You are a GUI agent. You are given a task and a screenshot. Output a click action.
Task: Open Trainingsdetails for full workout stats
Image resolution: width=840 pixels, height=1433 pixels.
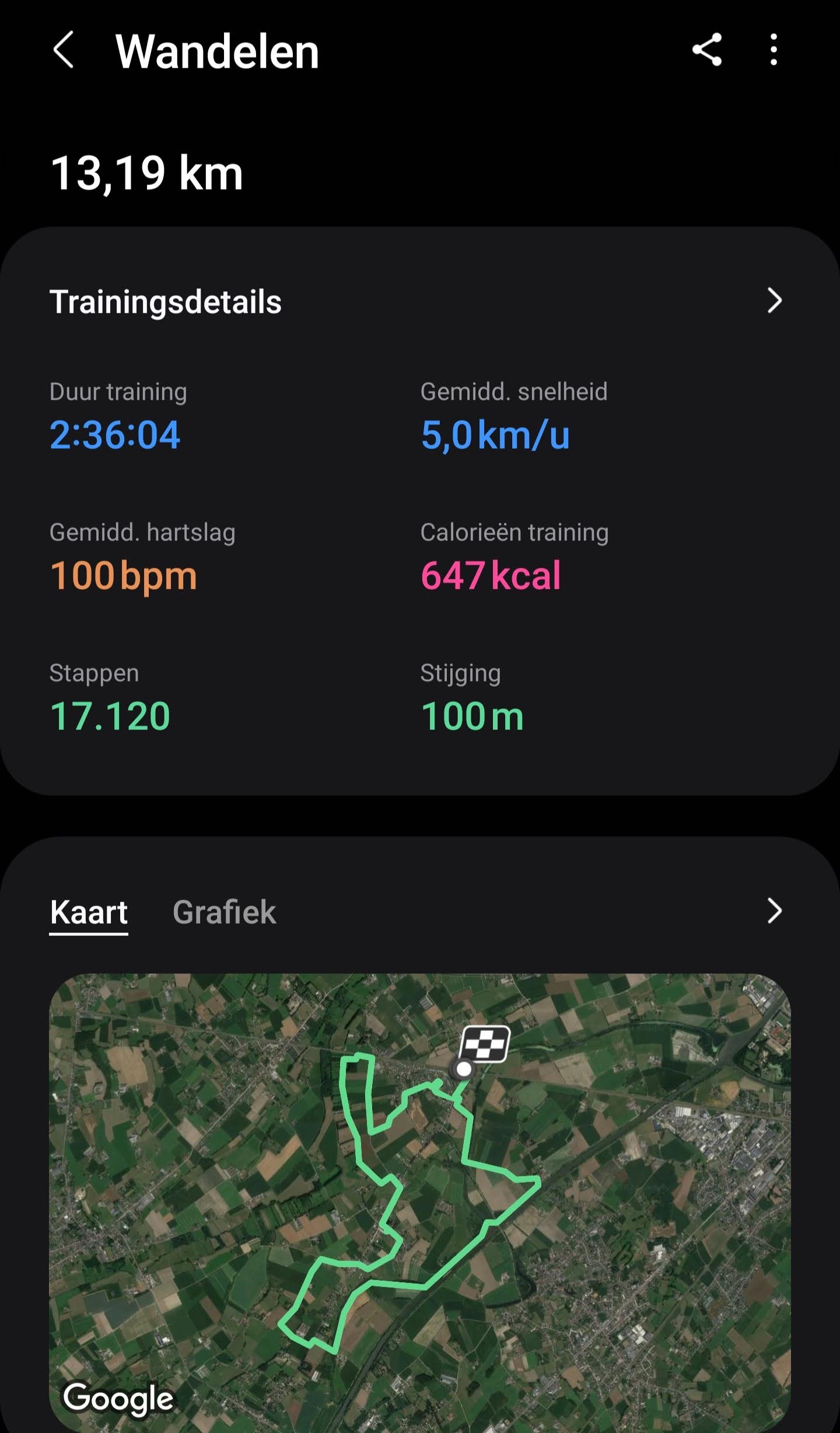tap(773, 301)
